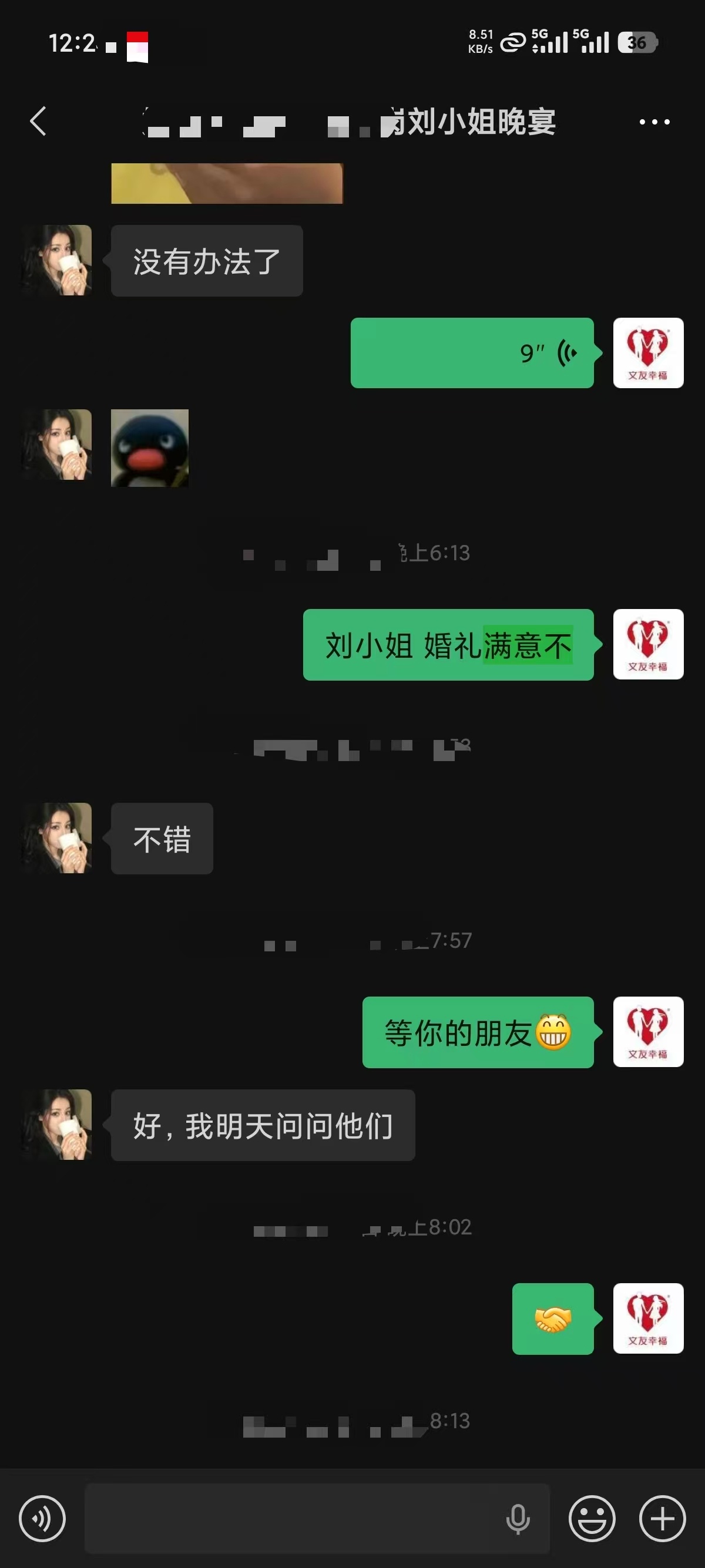Go back to the chat list
Image resolution: width=705 pixels, height=1568 pixels.
pos(38,121)
